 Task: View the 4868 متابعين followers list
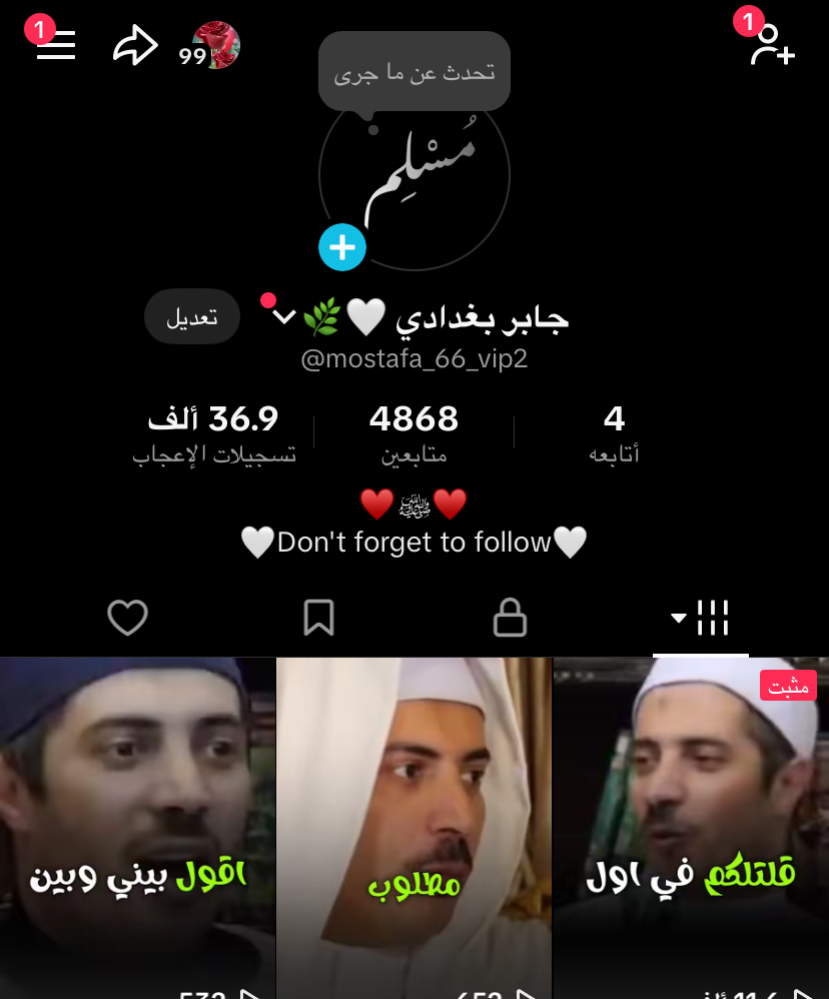pos(414,433)
